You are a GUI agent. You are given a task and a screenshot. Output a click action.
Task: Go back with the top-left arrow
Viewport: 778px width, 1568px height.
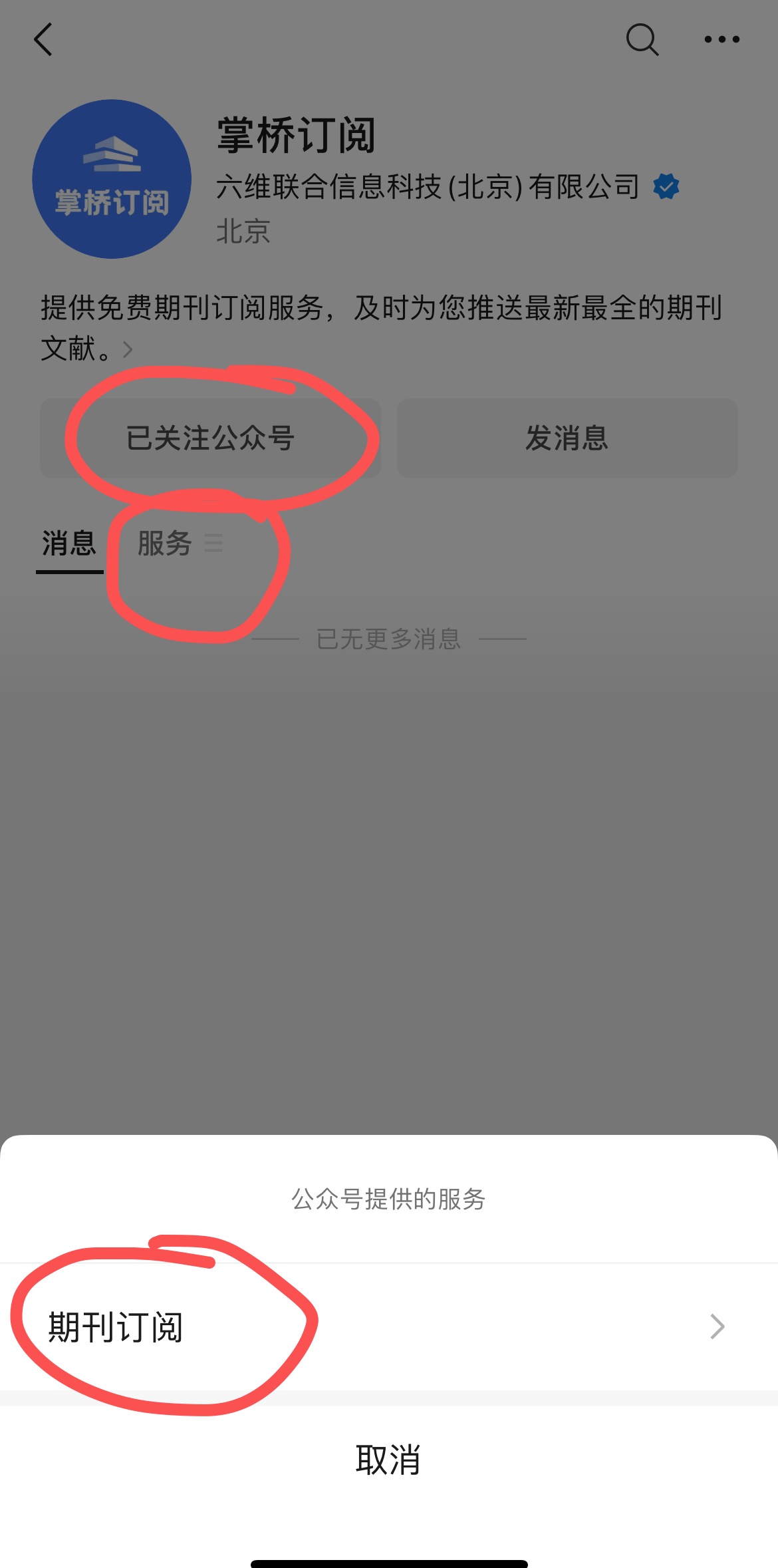click(43, 39)
